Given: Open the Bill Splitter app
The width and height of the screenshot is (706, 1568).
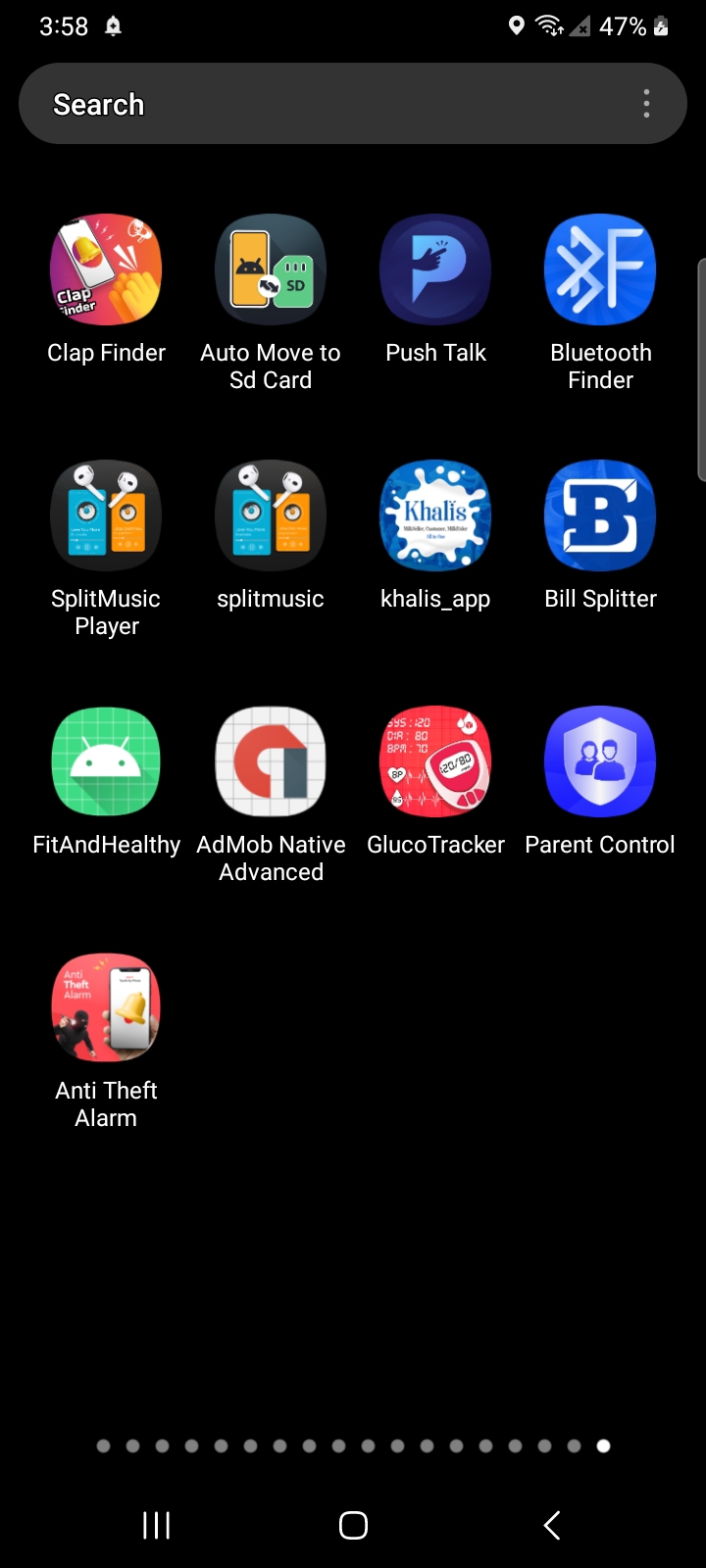Looking at the screenshot, I should coord(600,516).
